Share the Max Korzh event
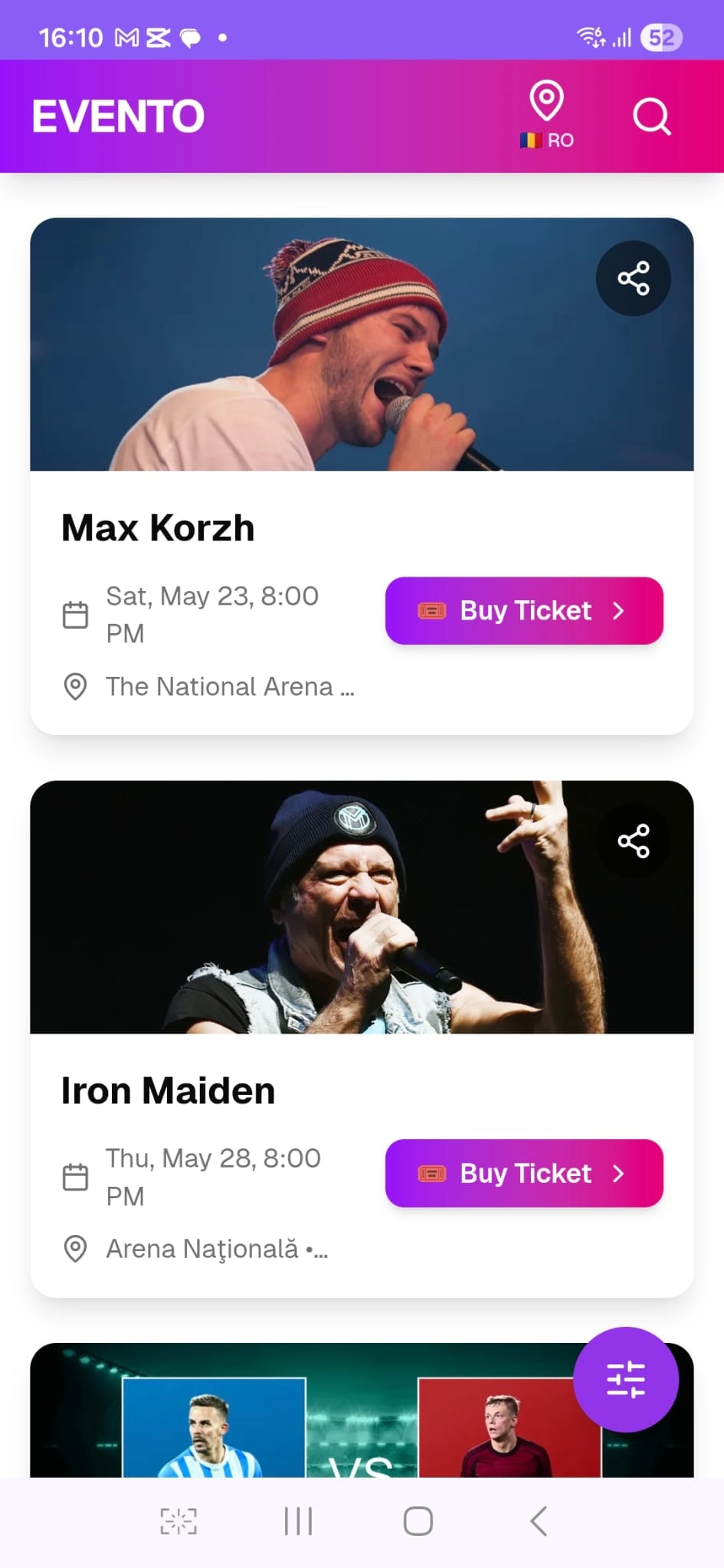This screenshot has height=1568, width=724. (633, 279)
